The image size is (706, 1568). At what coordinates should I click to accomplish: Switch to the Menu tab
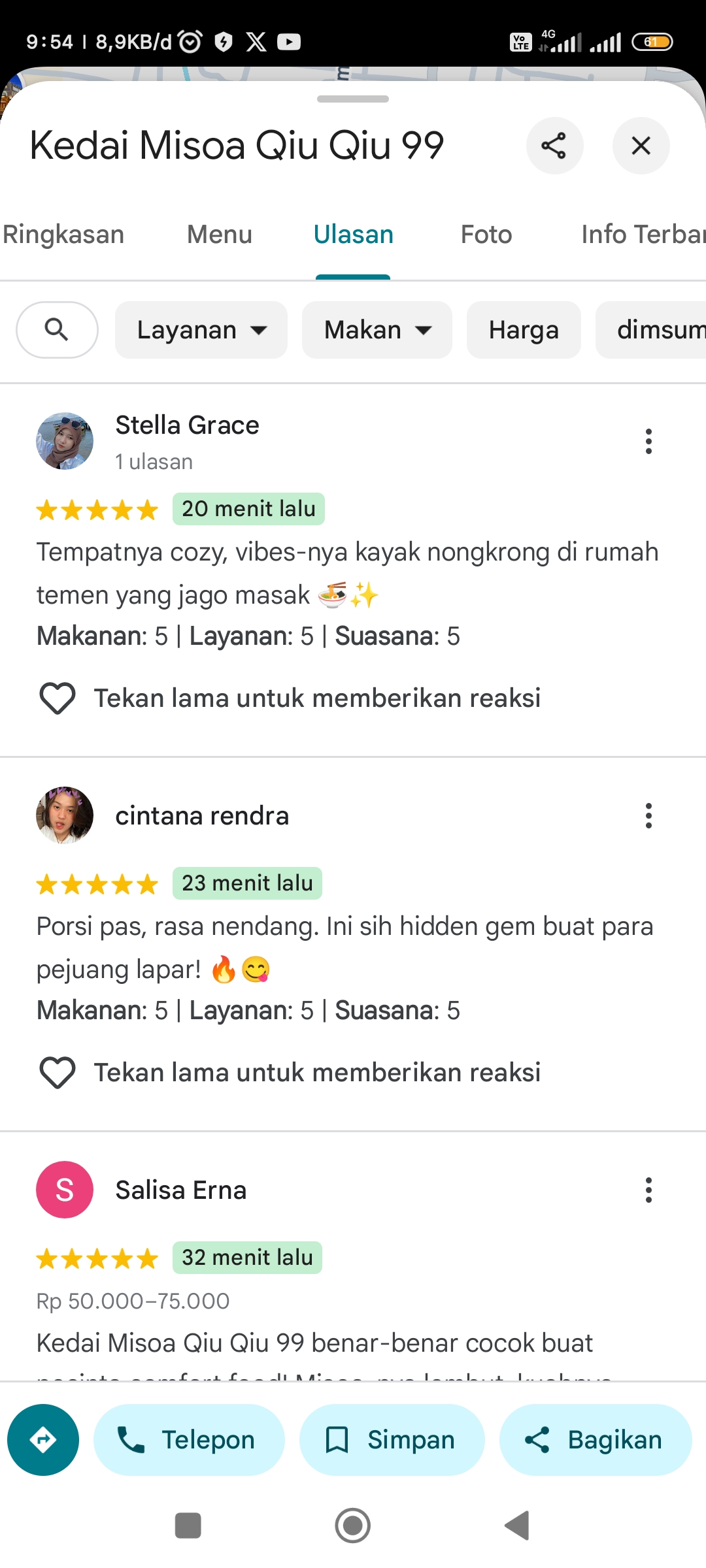[x=220, y=235]
